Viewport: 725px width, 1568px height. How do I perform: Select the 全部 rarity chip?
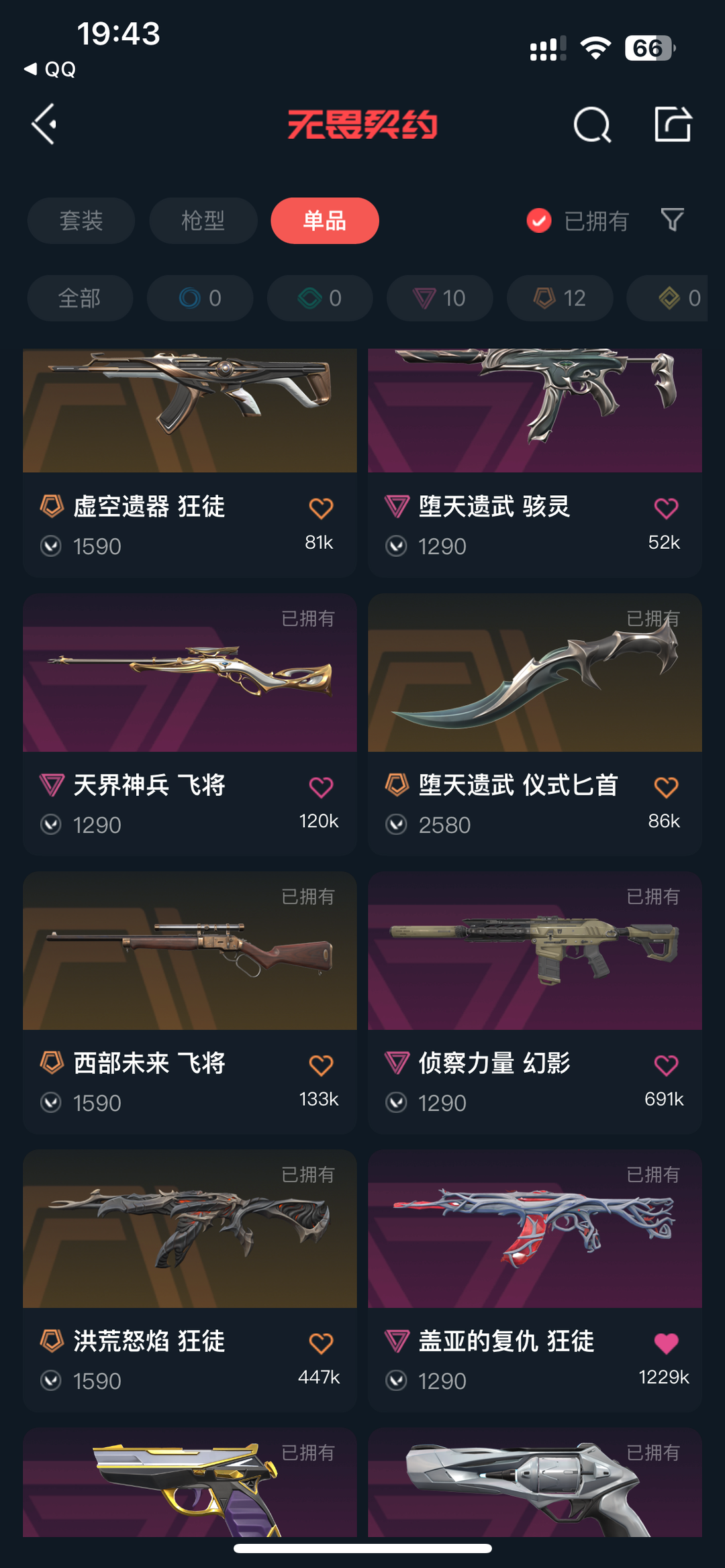pyautogui.click(x=80, y=298)
